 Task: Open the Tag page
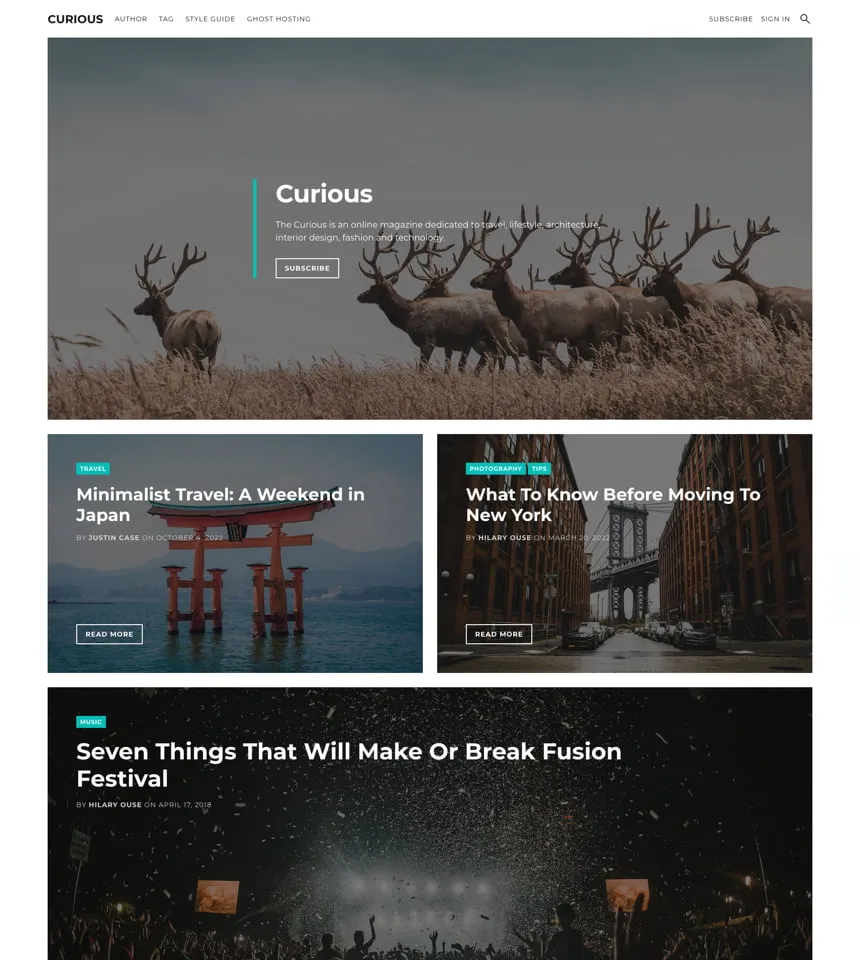(x=166, y=19)
